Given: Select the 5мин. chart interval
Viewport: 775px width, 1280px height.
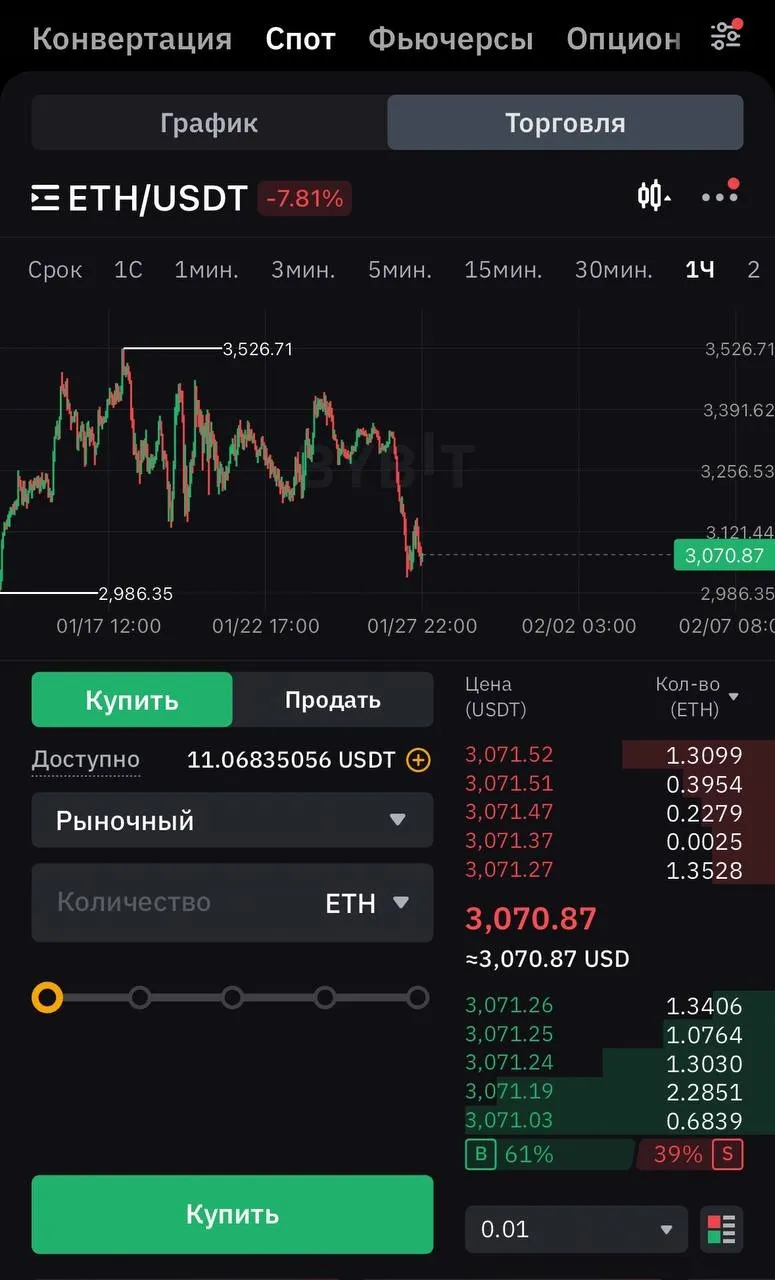Looking at the screenshot, I should (400, 270).
